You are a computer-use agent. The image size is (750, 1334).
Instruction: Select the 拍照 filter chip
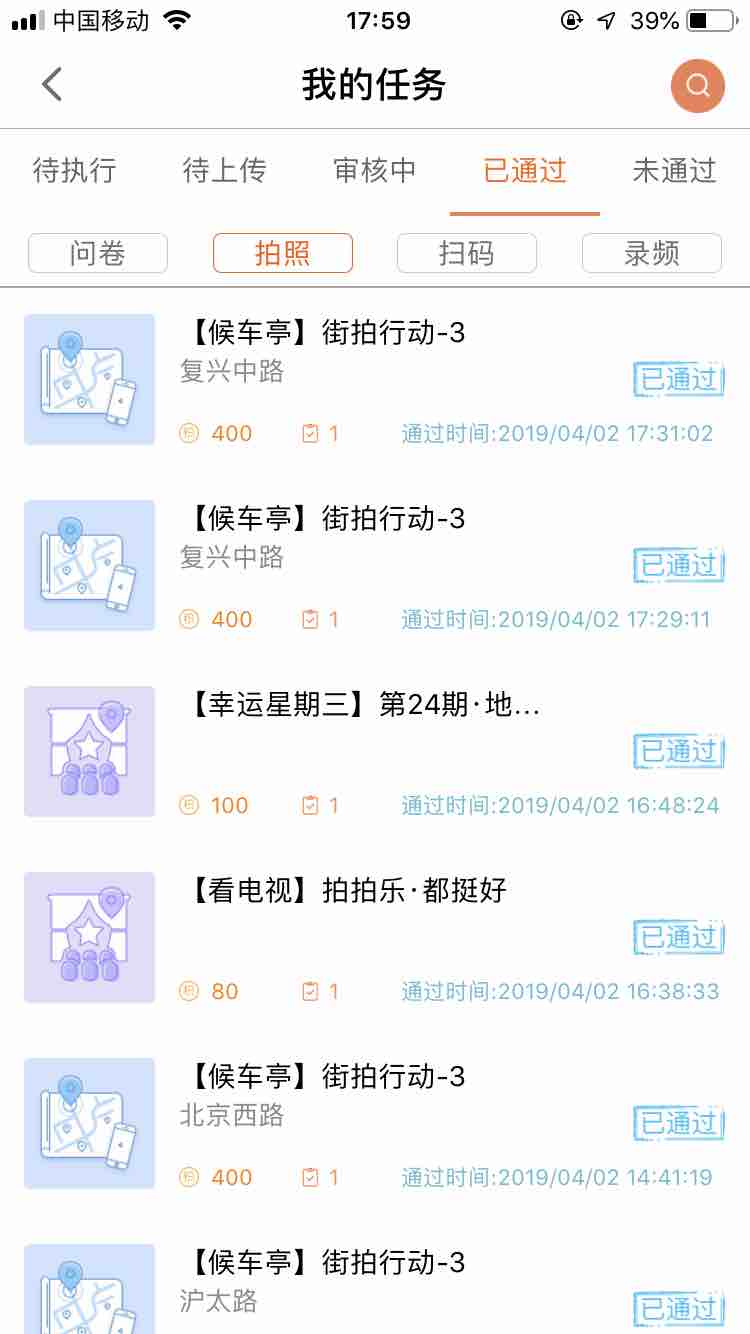282,253
